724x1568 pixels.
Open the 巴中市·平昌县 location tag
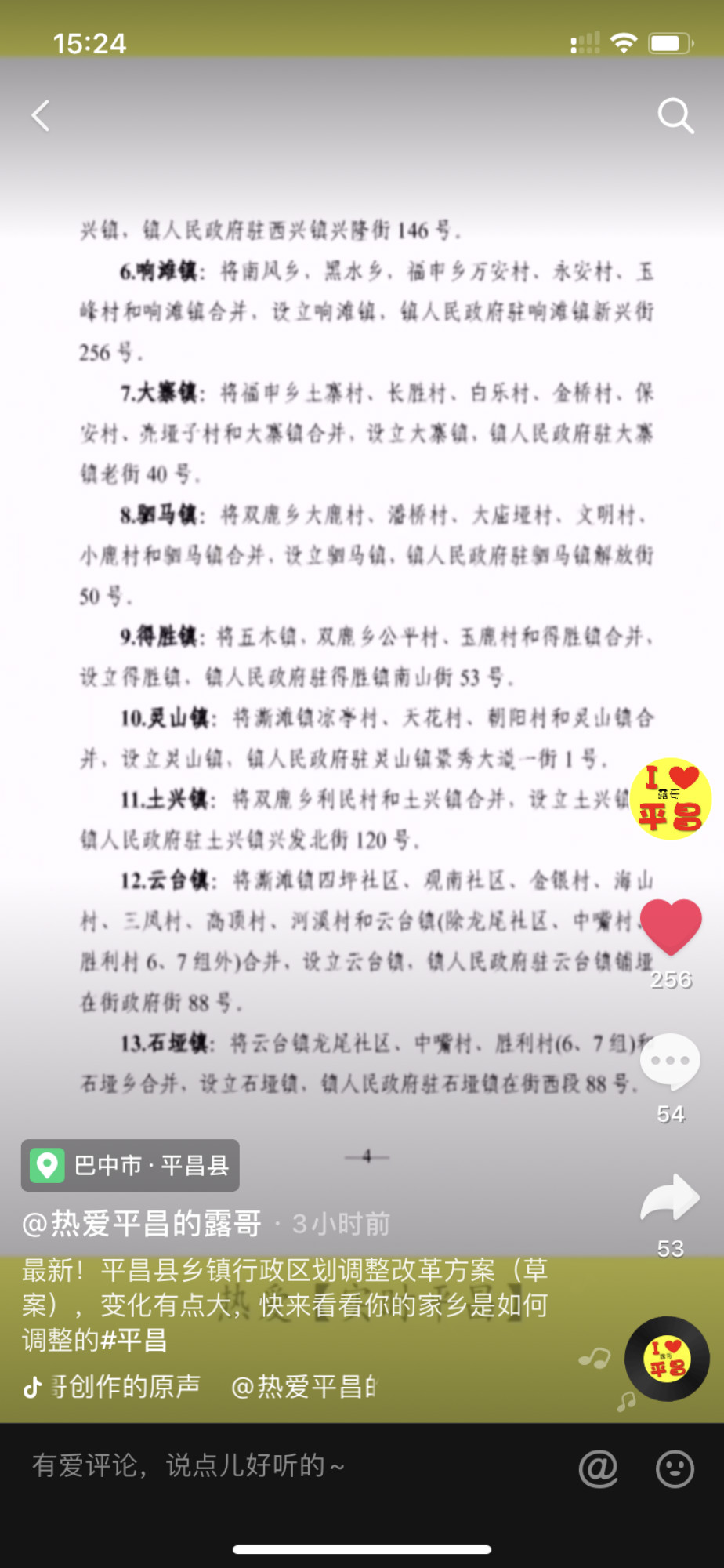coord(130,1165)
